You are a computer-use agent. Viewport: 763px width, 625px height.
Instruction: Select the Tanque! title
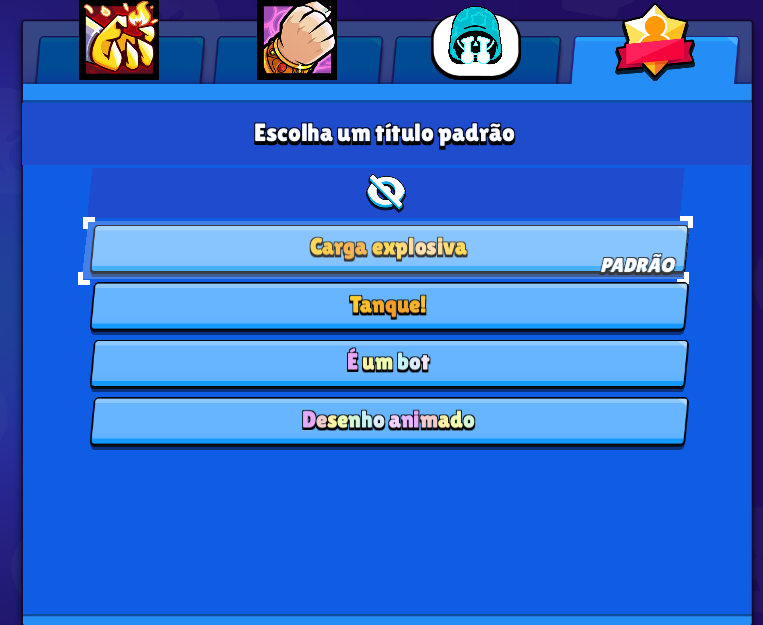388,305
